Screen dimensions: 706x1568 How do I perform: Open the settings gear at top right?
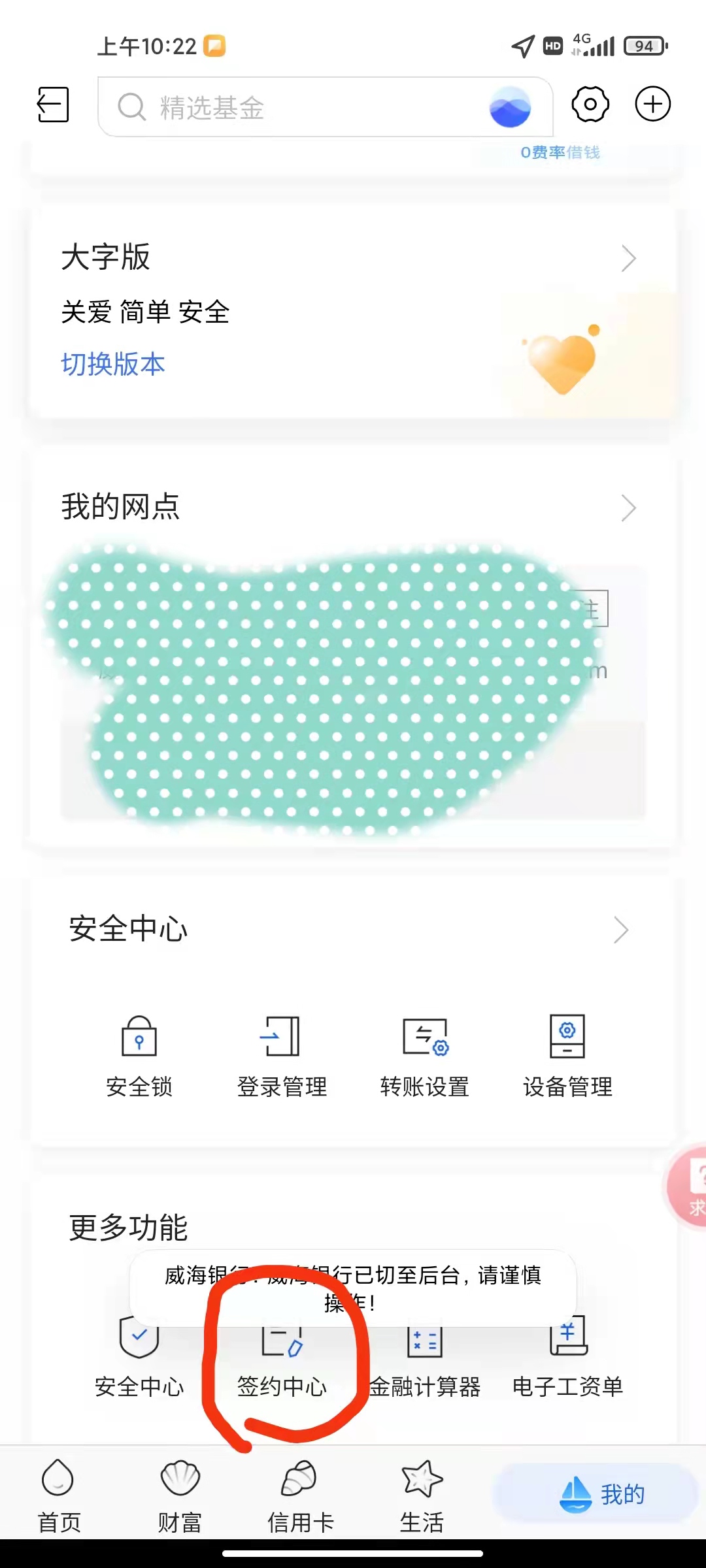pos(589,105)
